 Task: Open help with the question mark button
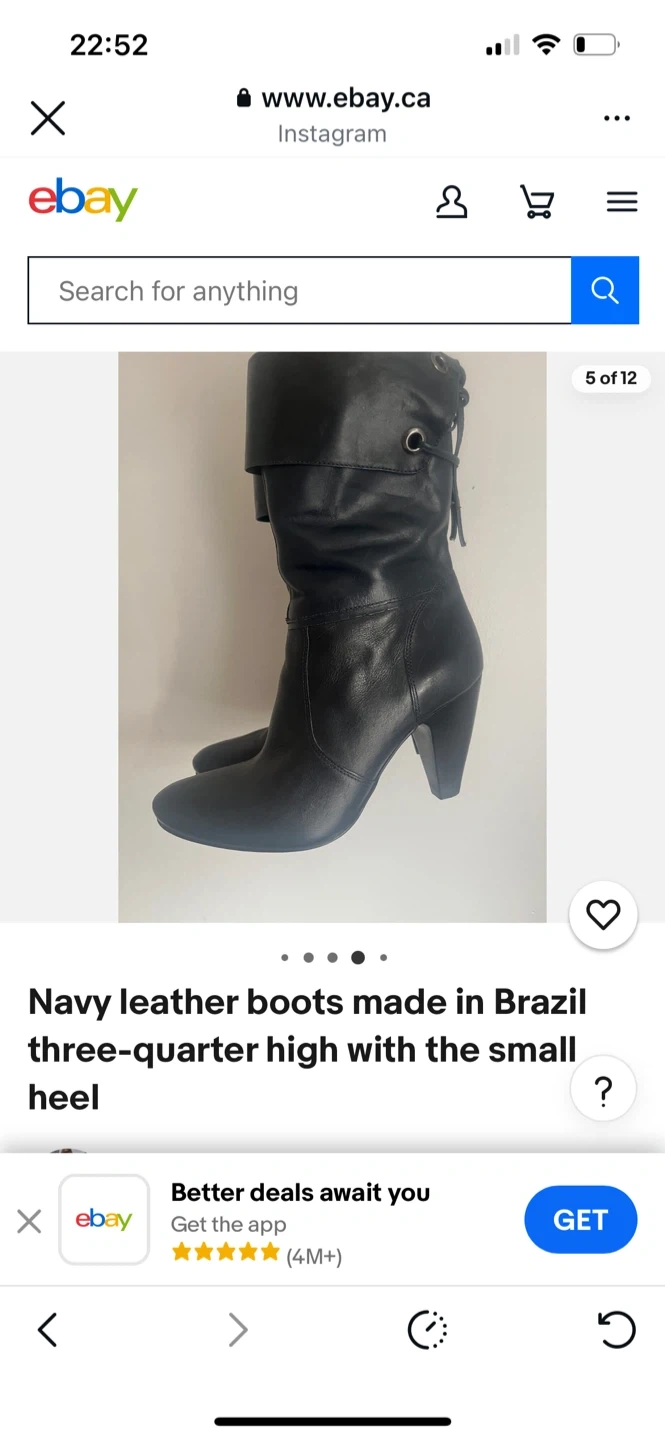pos(603,1090)
